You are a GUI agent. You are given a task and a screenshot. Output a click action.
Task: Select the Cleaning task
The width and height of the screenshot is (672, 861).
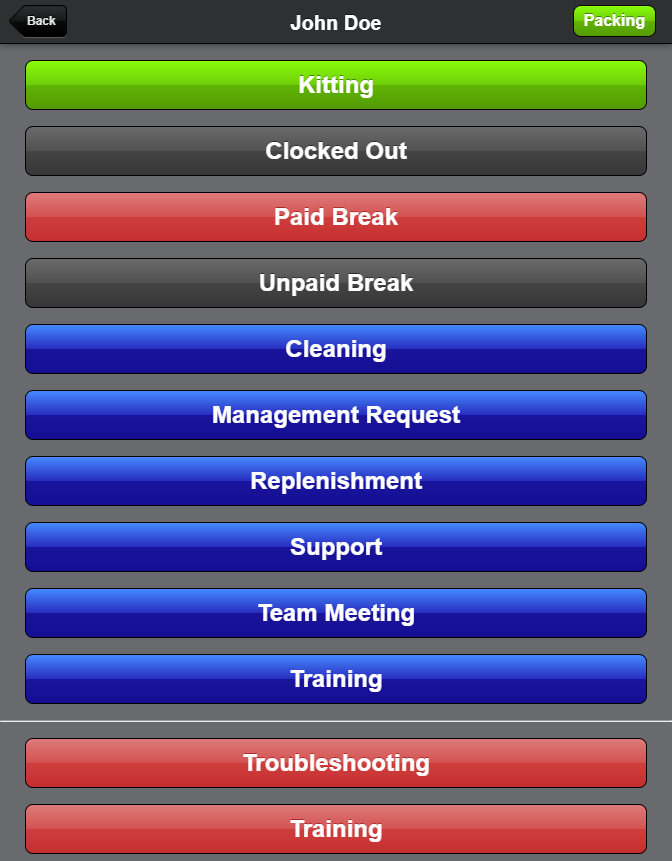[336, 349]
